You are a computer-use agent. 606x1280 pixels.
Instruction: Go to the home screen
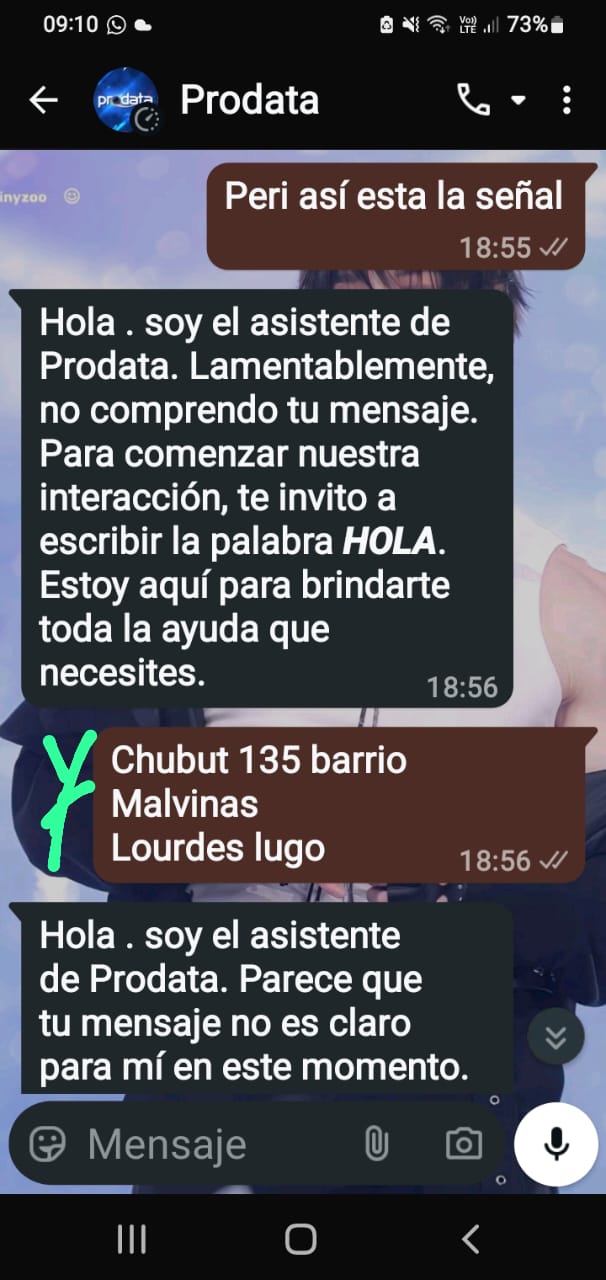[301, 1240]
